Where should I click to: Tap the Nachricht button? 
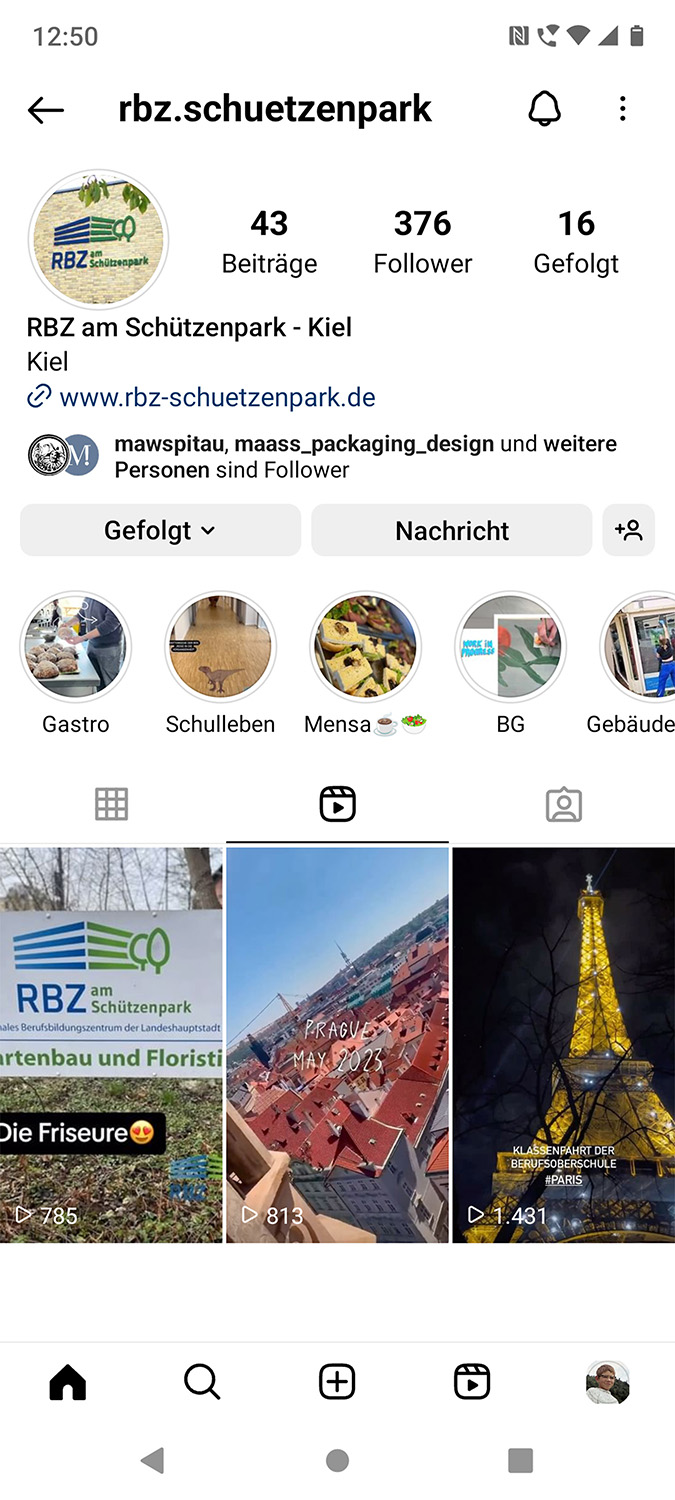(452, 530)
